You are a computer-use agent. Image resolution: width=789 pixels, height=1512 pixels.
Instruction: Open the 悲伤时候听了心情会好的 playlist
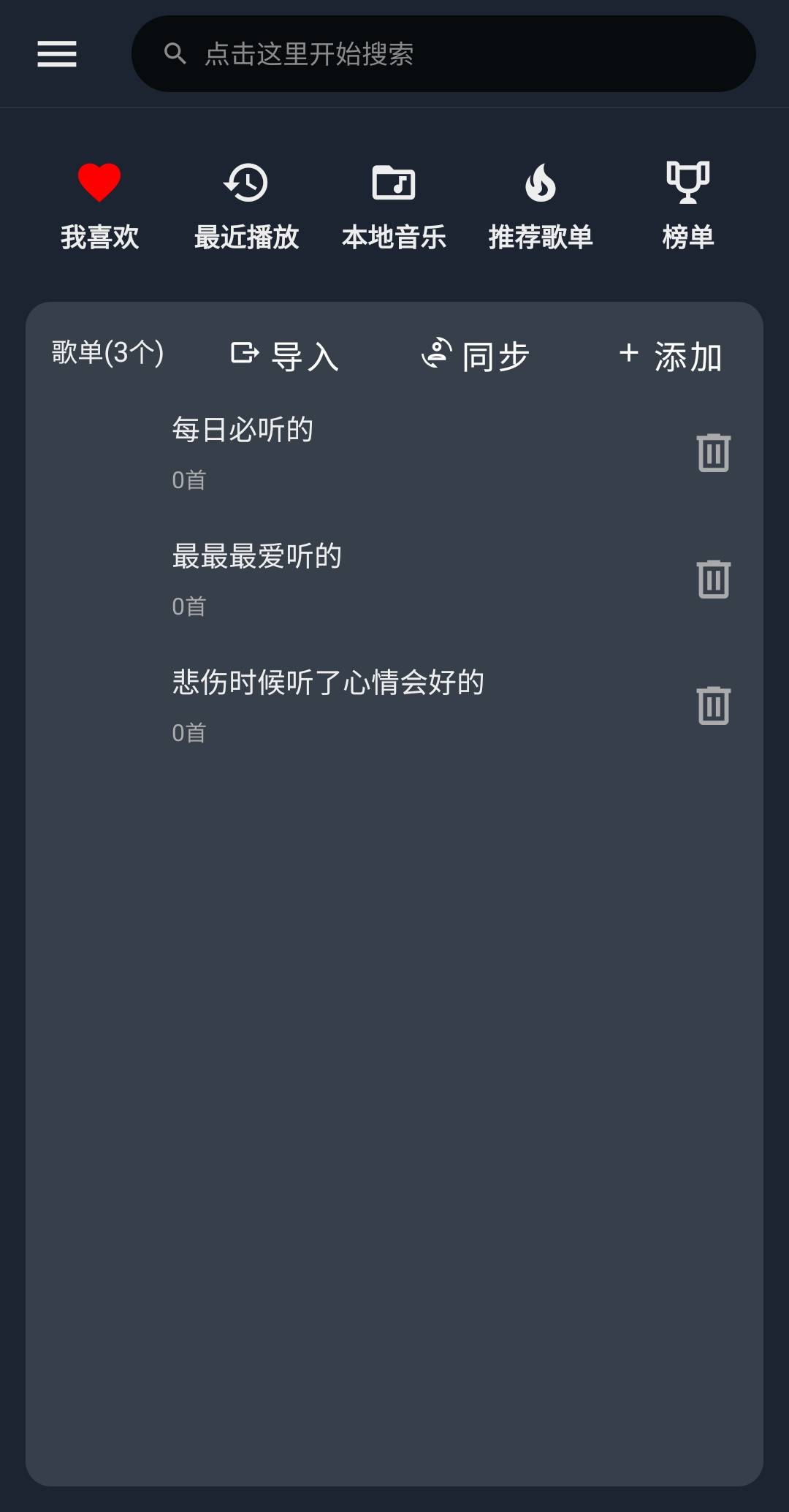327,683
